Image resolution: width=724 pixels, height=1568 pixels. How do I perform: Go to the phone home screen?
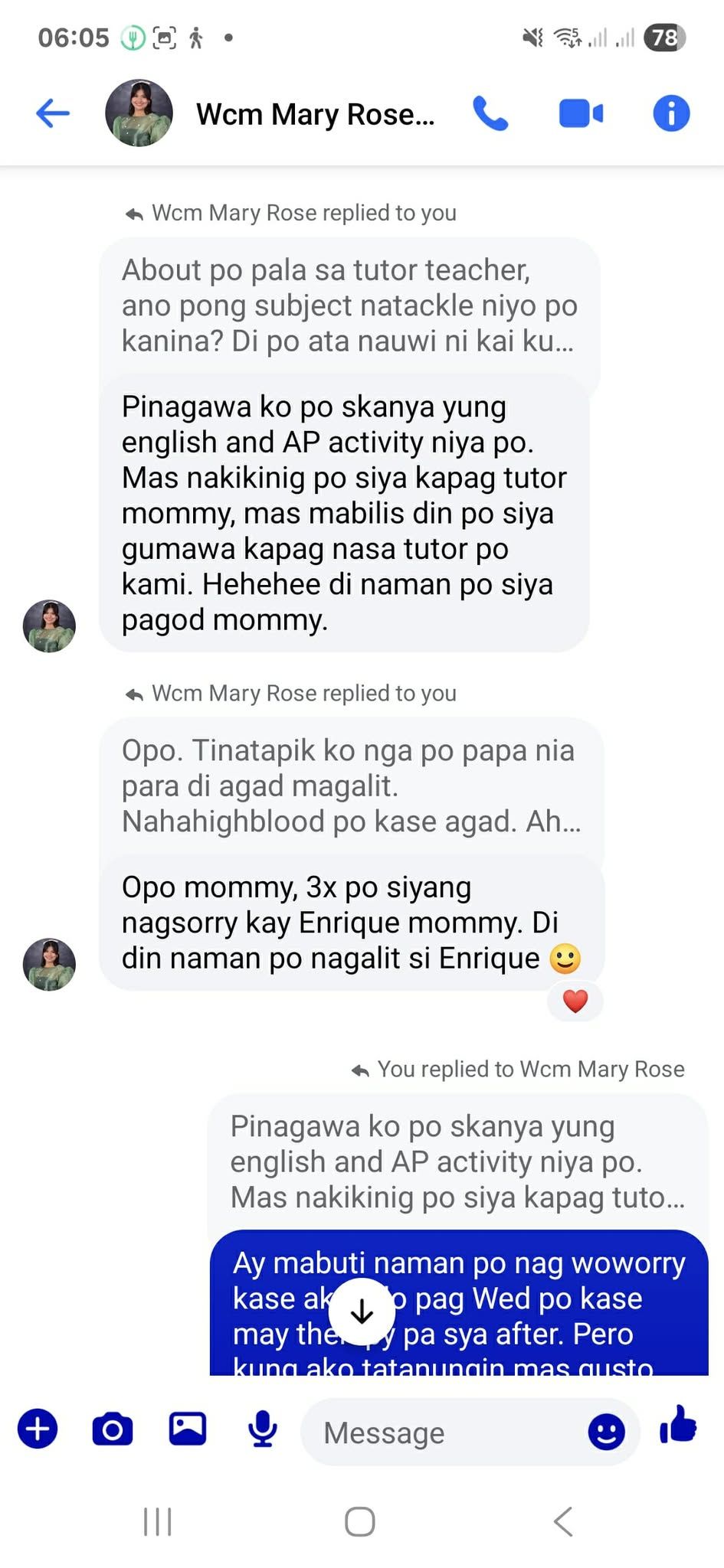coord(360,1521)
